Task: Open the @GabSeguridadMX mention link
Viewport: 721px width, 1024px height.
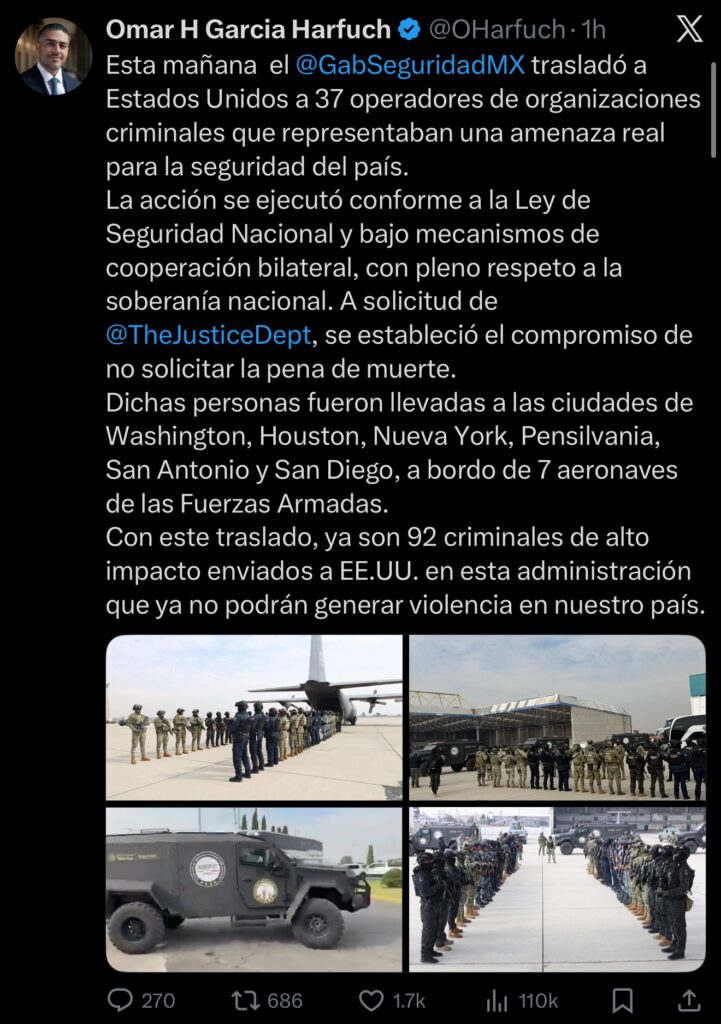Action: coord(413,66)
